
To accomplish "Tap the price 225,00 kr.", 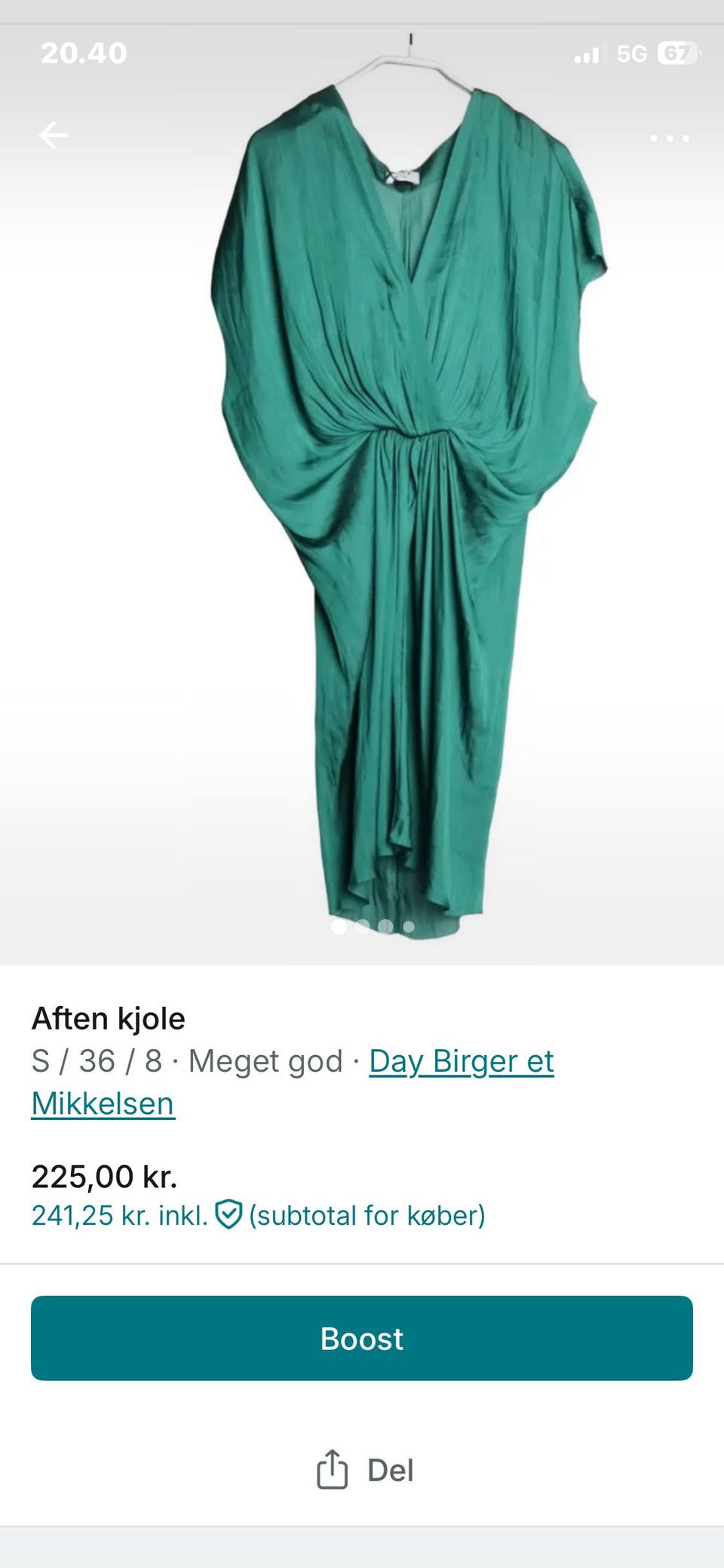I will pyautogui.click(x=104, y=1175).
